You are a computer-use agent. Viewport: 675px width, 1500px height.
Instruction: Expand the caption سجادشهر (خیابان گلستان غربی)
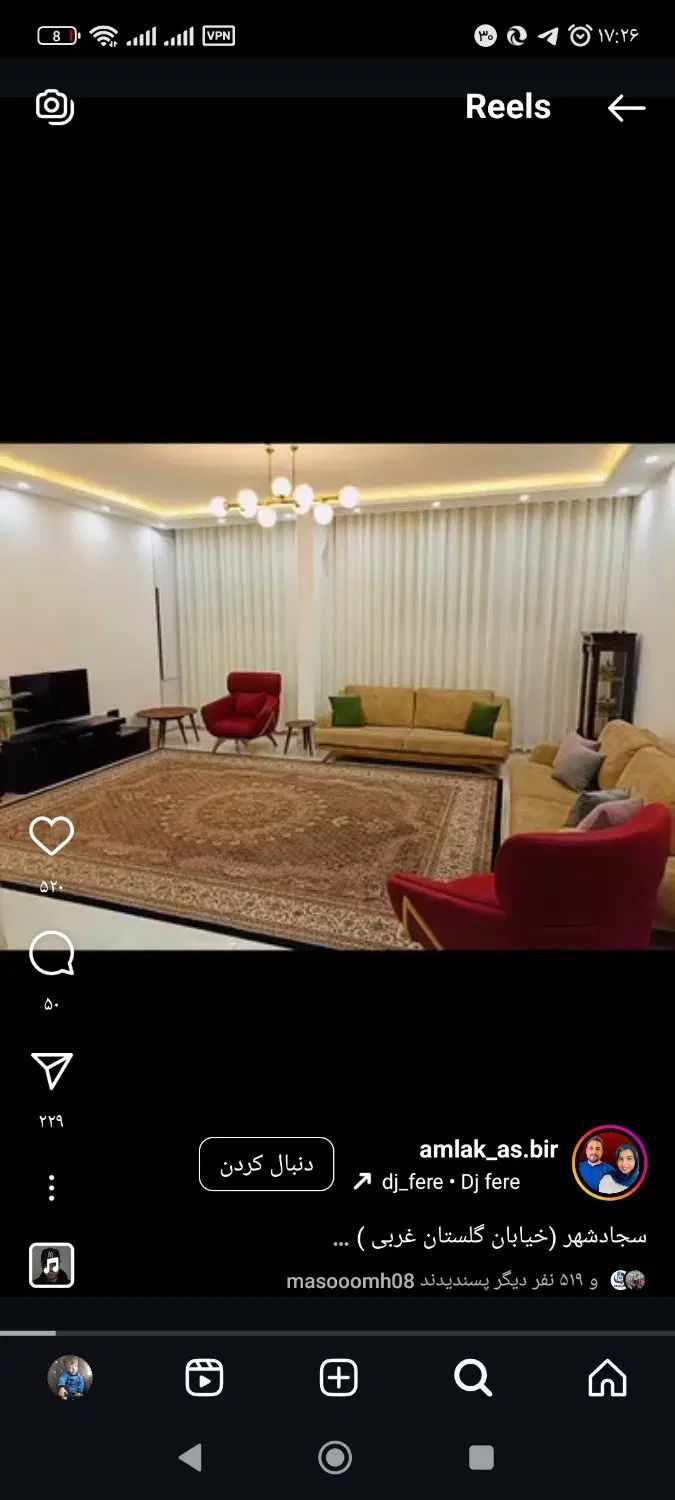point(489,1237)
